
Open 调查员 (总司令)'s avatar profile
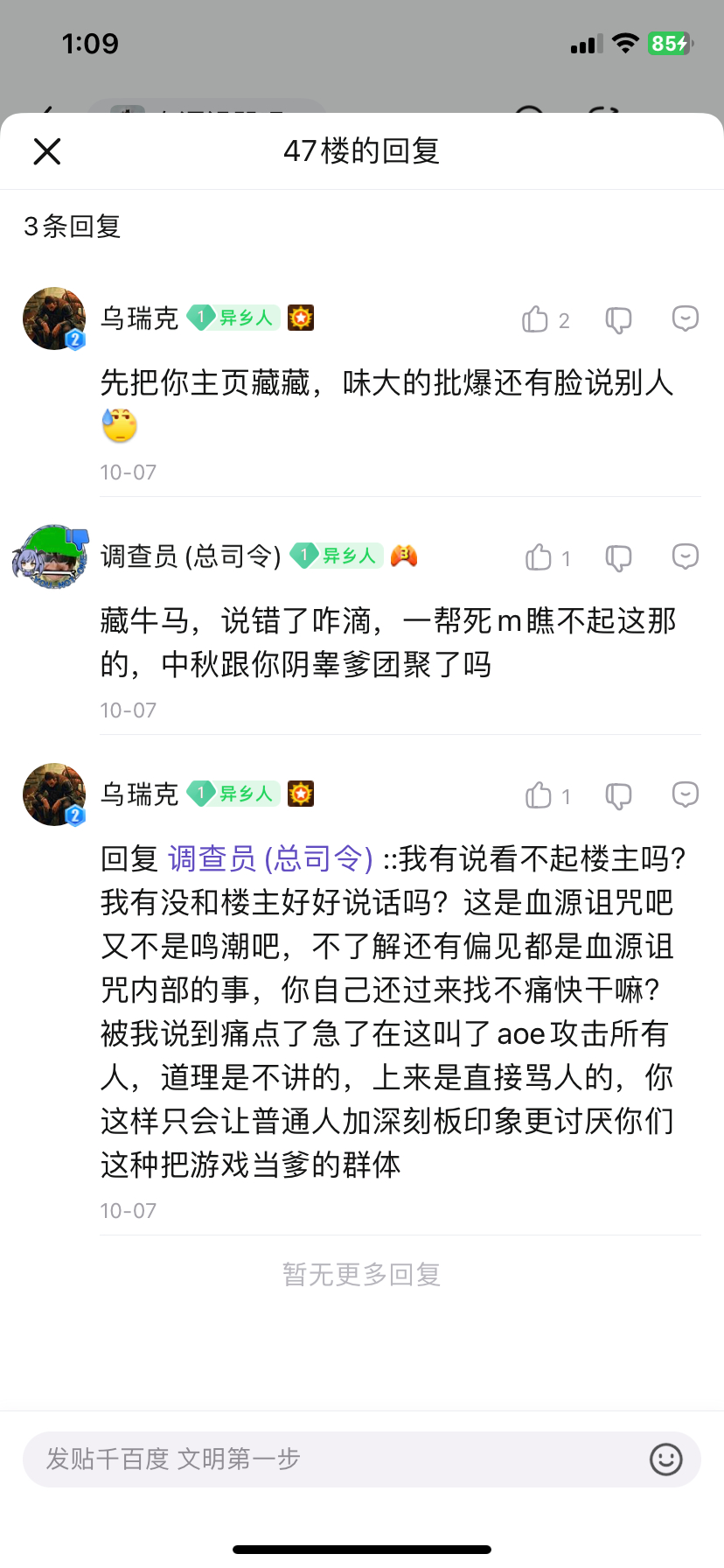[x=52, y=557]
